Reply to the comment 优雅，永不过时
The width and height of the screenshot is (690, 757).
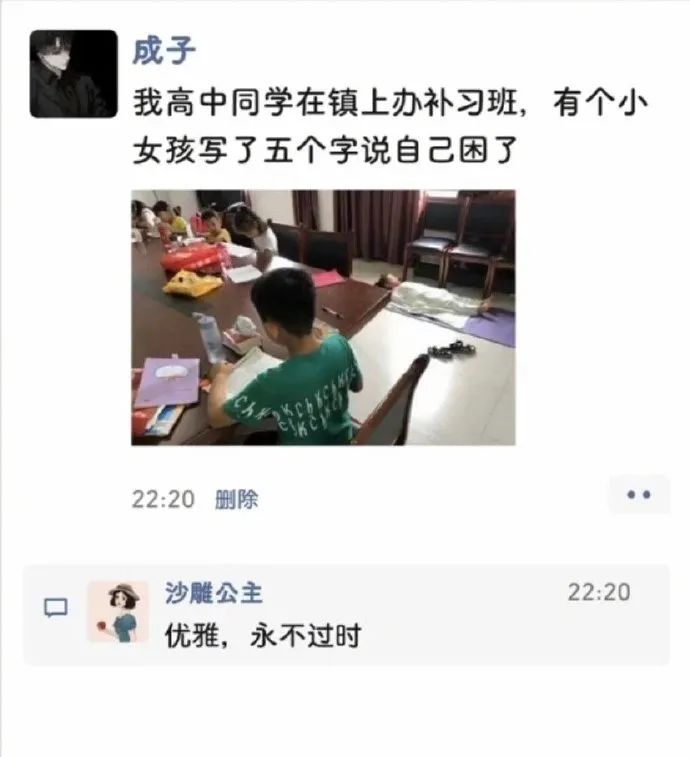(262, 635)
